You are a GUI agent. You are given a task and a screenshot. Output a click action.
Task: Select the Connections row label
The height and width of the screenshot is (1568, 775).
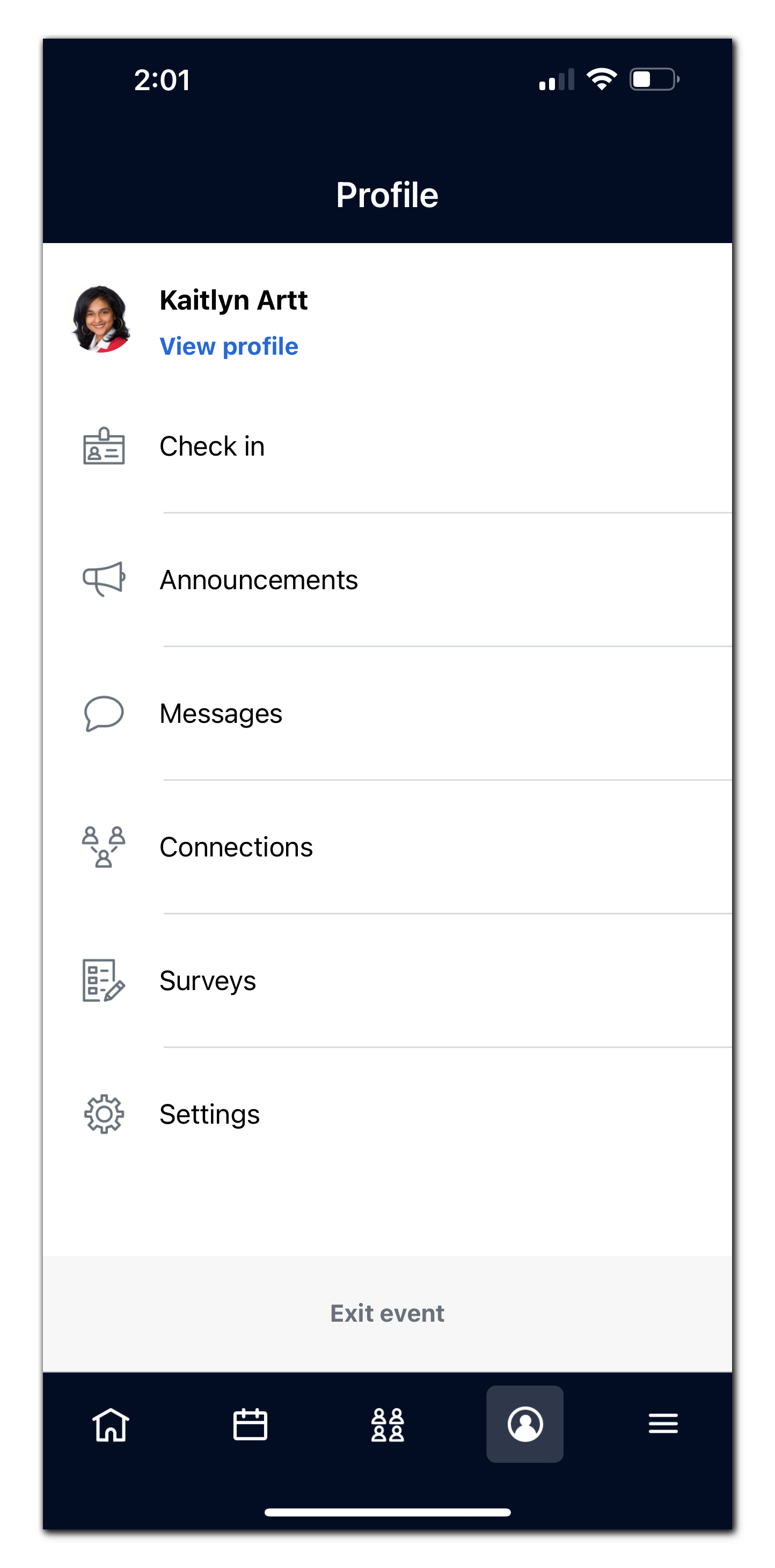tap(236, 847)
